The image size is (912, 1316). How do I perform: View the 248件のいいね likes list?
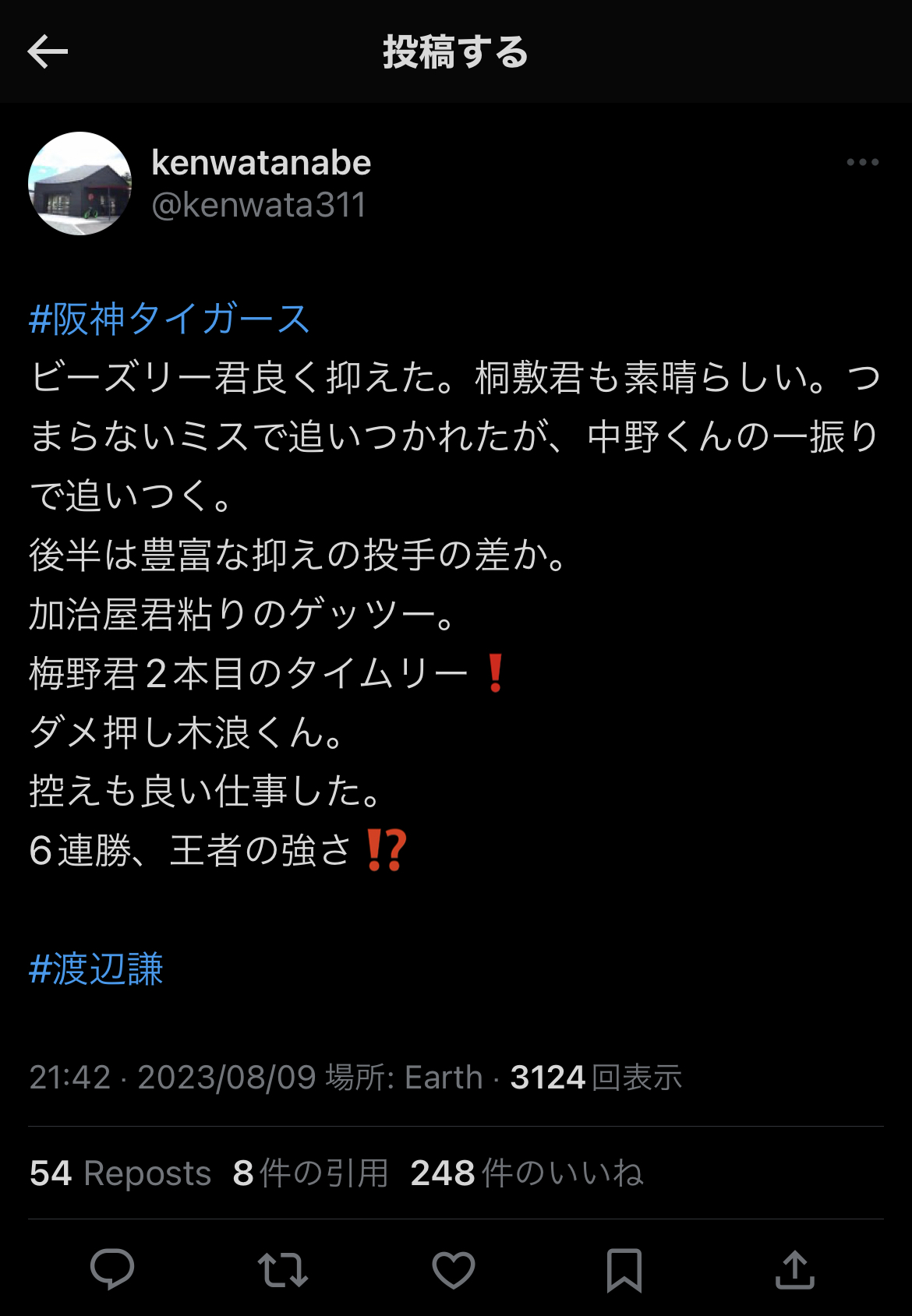527,1173
